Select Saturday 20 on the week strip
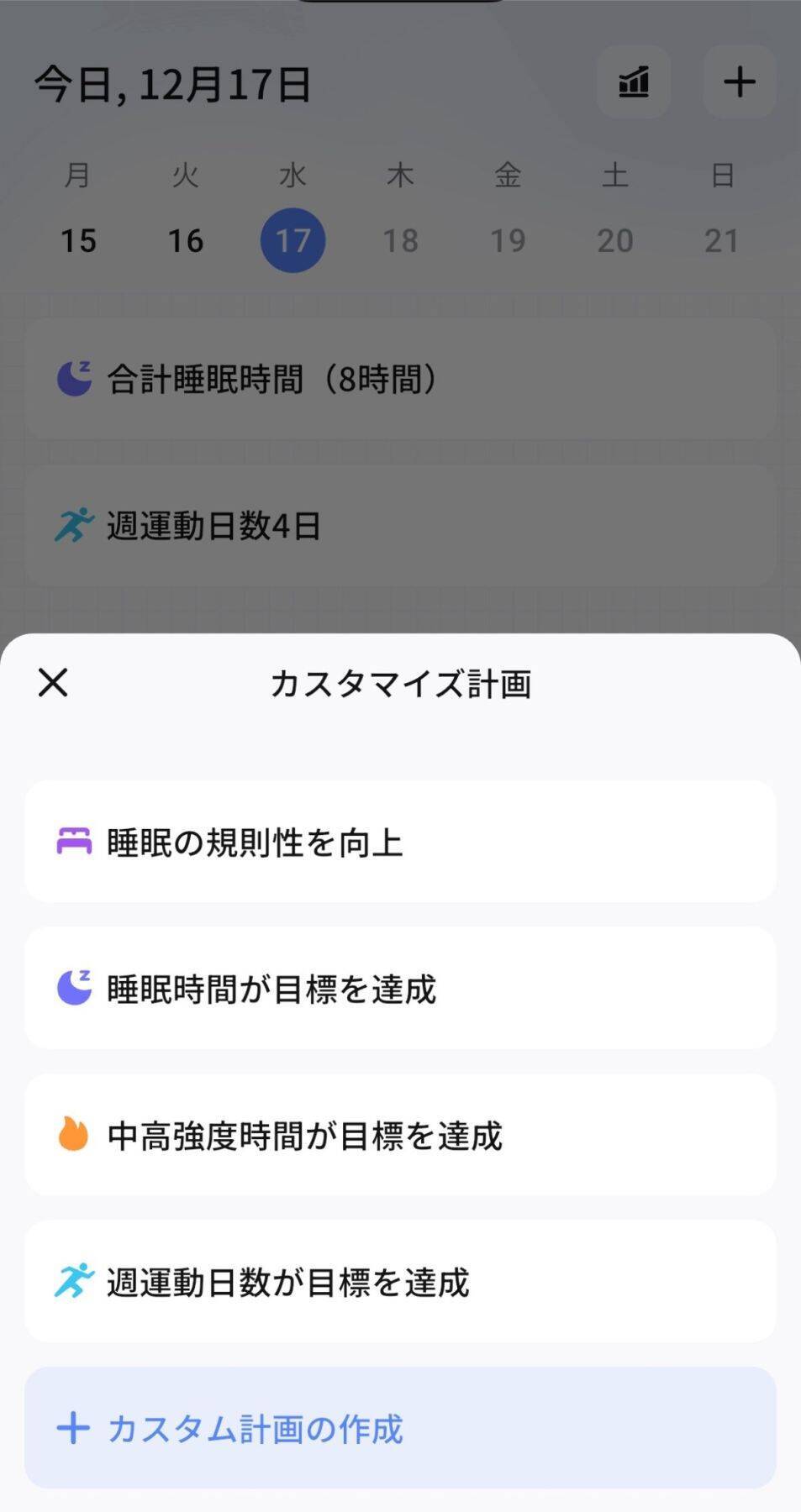The height and width of the screenshot is (1512, 801). tap(614, 239)
